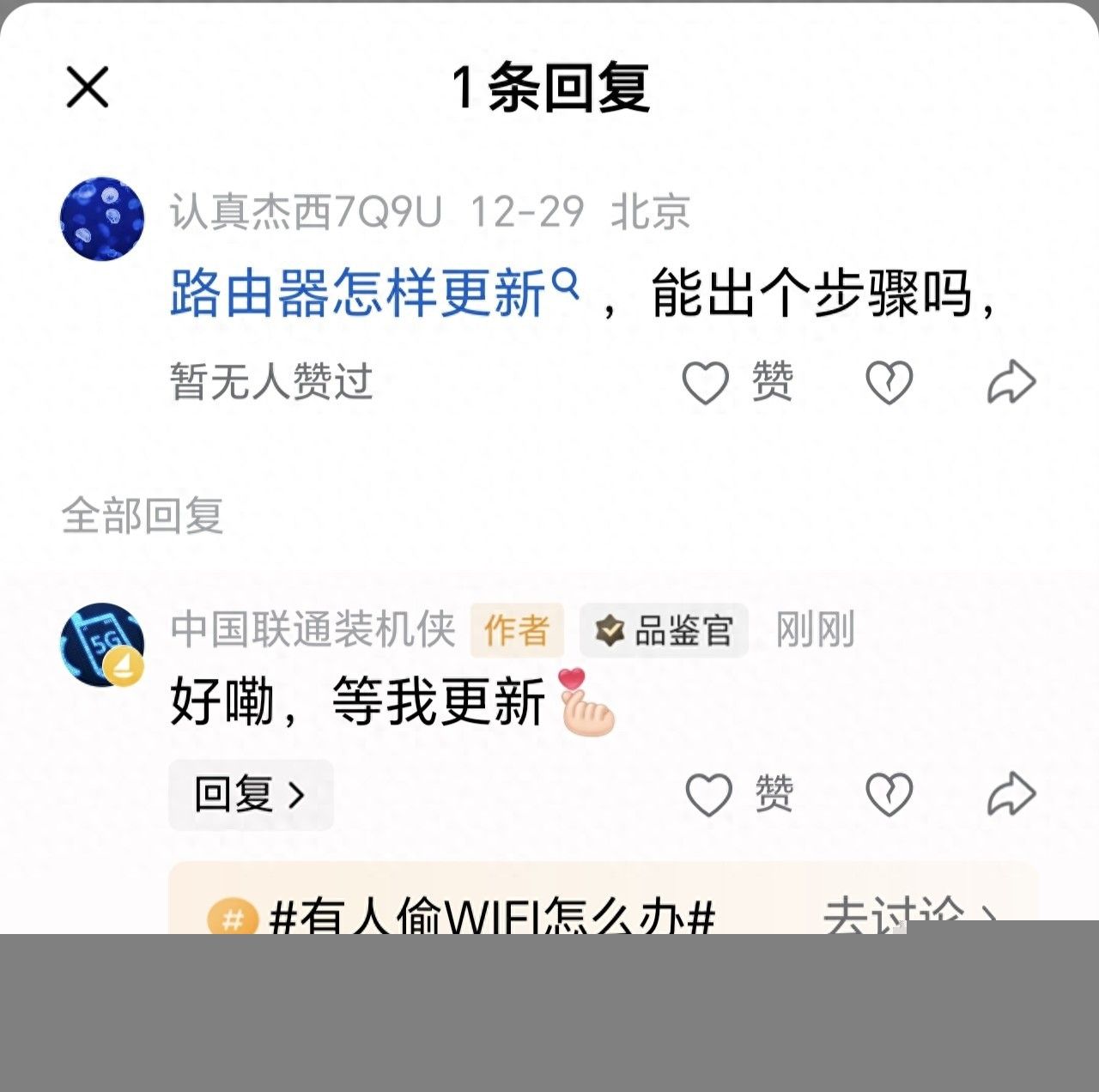The image size is (1099, 1092).
Task: Open the #有人偷WIFI怎么办# topic card
Action: [x=491, y=915]
